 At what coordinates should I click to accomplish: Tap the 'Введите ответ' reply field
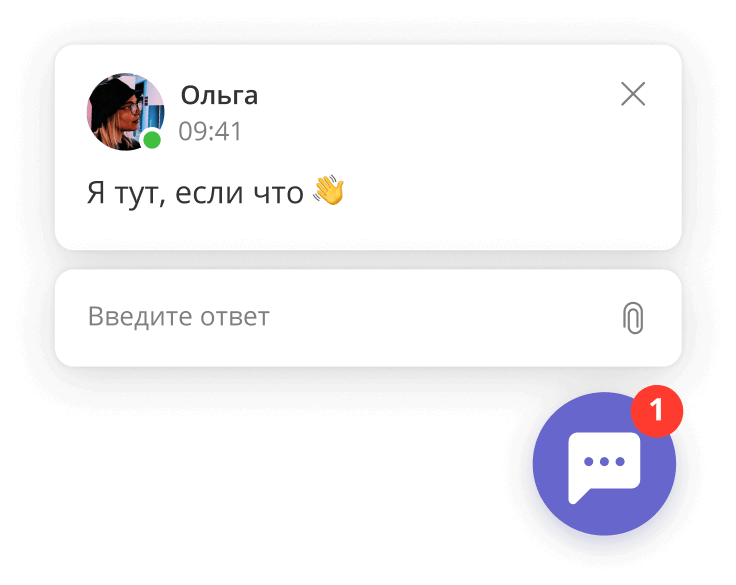click(x=330, y=318)
